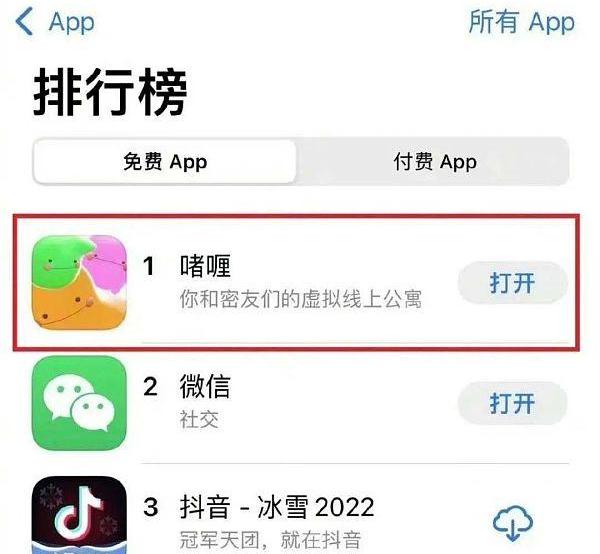600x554 pixels.
Task: Download 抖音 via the cloud icon
Action: click(x=513, y=522)
